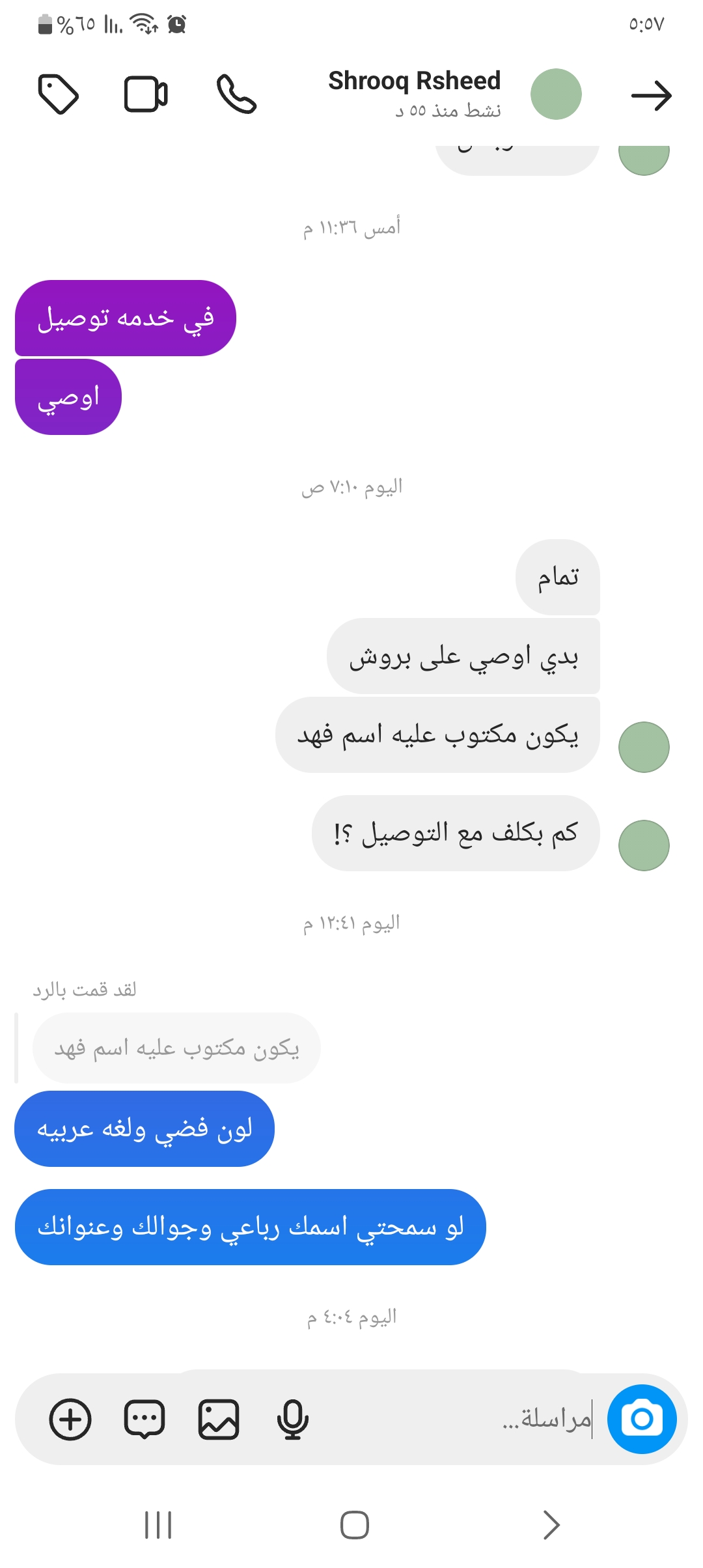Screen dimensions: 703x1568
Task: Open the tag label icon
Action: (59, 94)
